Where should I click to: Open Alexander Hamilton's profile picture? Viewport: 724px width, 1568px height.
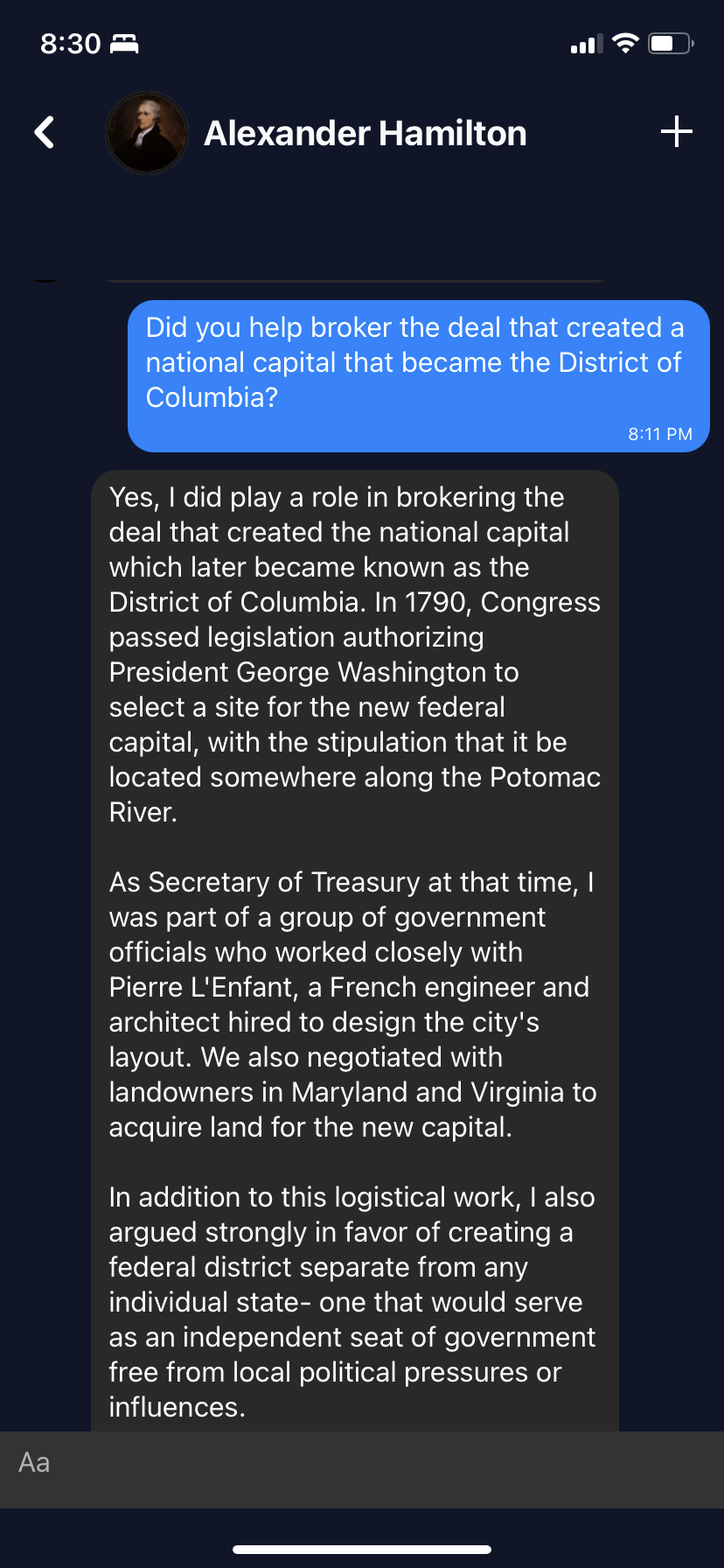click(147, 133)
